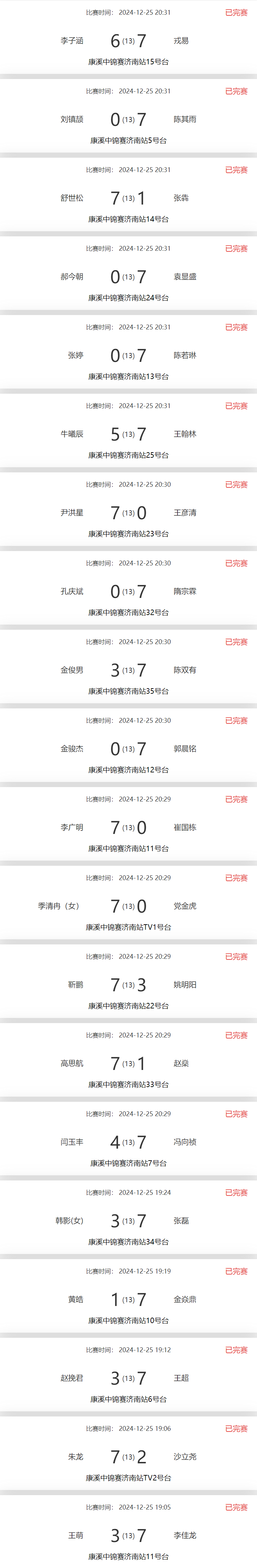View the 金骏杰 vs 郭晨铭 match result
The height and width of the screenshot is (1568, 257).
(128, 748)
